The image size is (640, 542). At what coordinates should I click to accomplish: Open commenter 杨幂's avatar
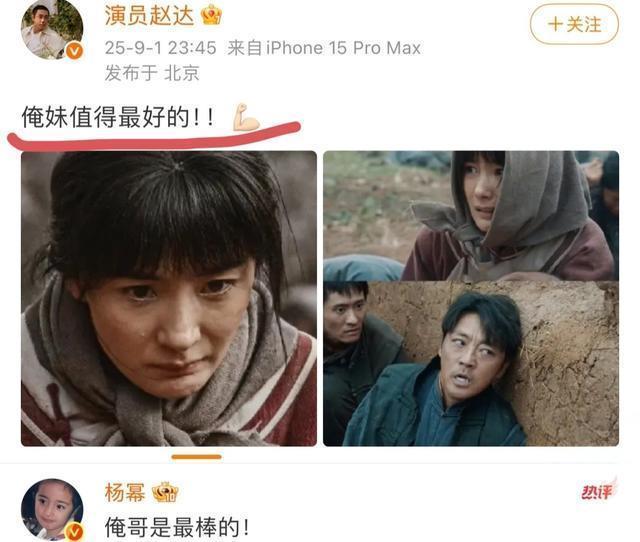52,508
